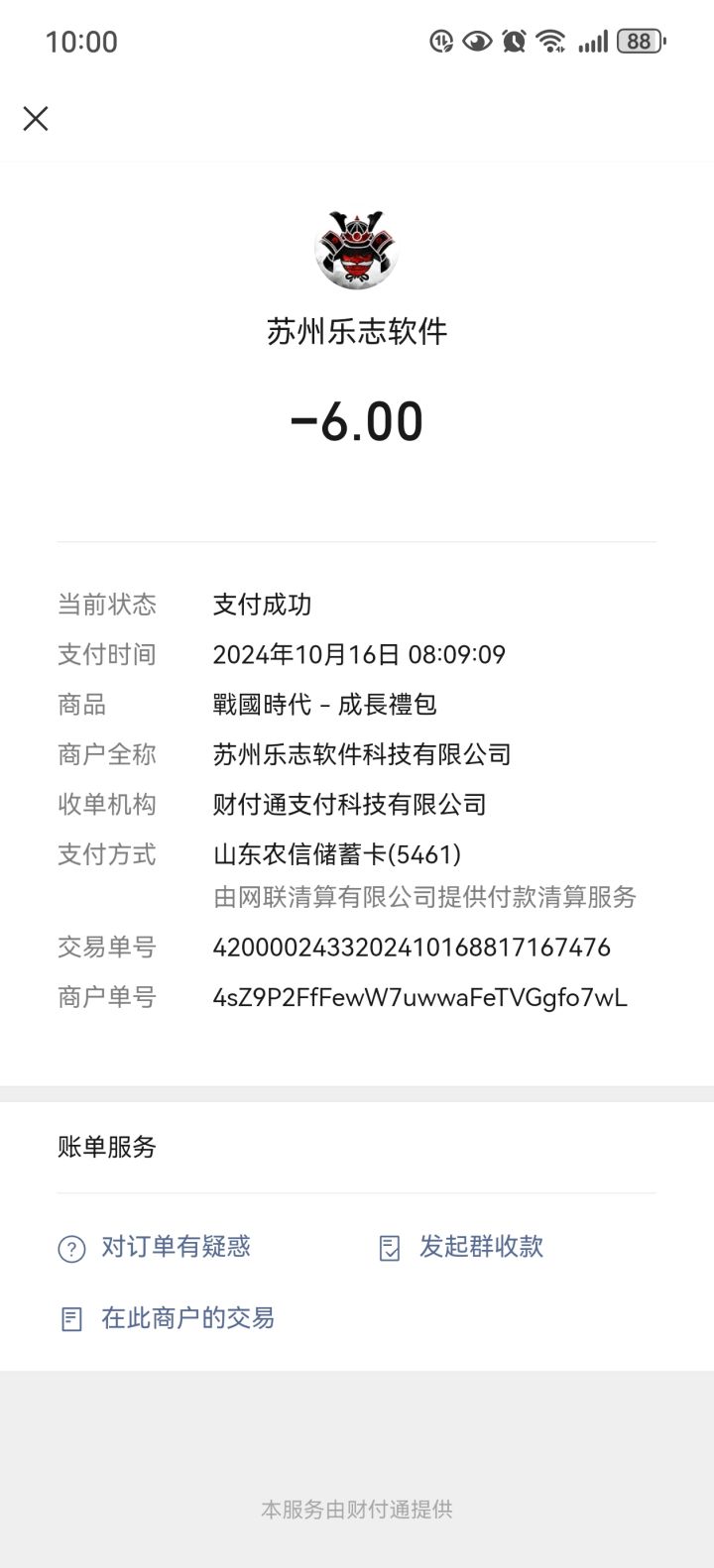The width and height of the screenshot is (714, 1568).
Task: Select the payment method 山东农信储蓄卡(5461)
Action: (335, 853)
